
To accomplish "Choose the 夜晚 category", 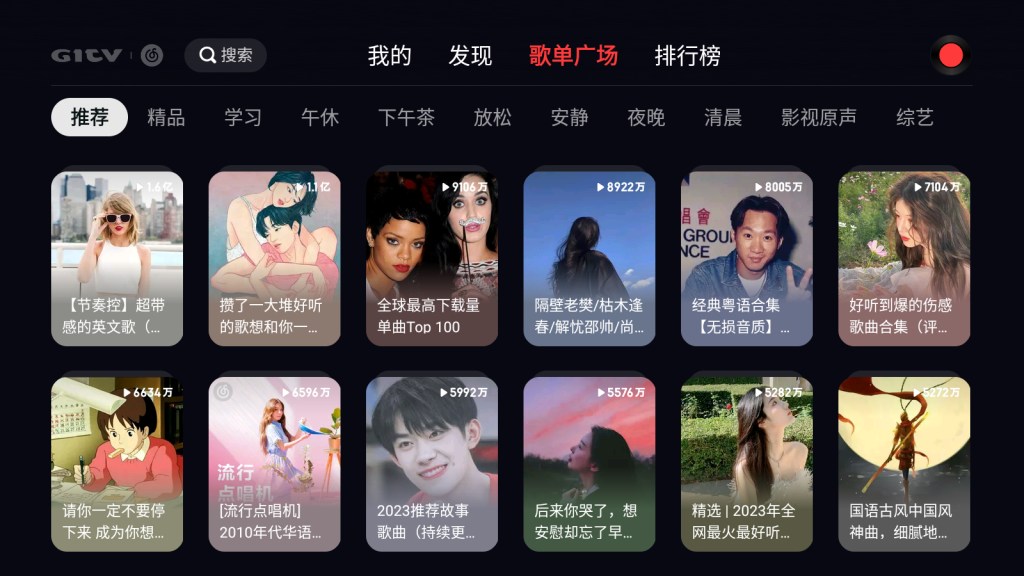I will [x=646, y=118].
